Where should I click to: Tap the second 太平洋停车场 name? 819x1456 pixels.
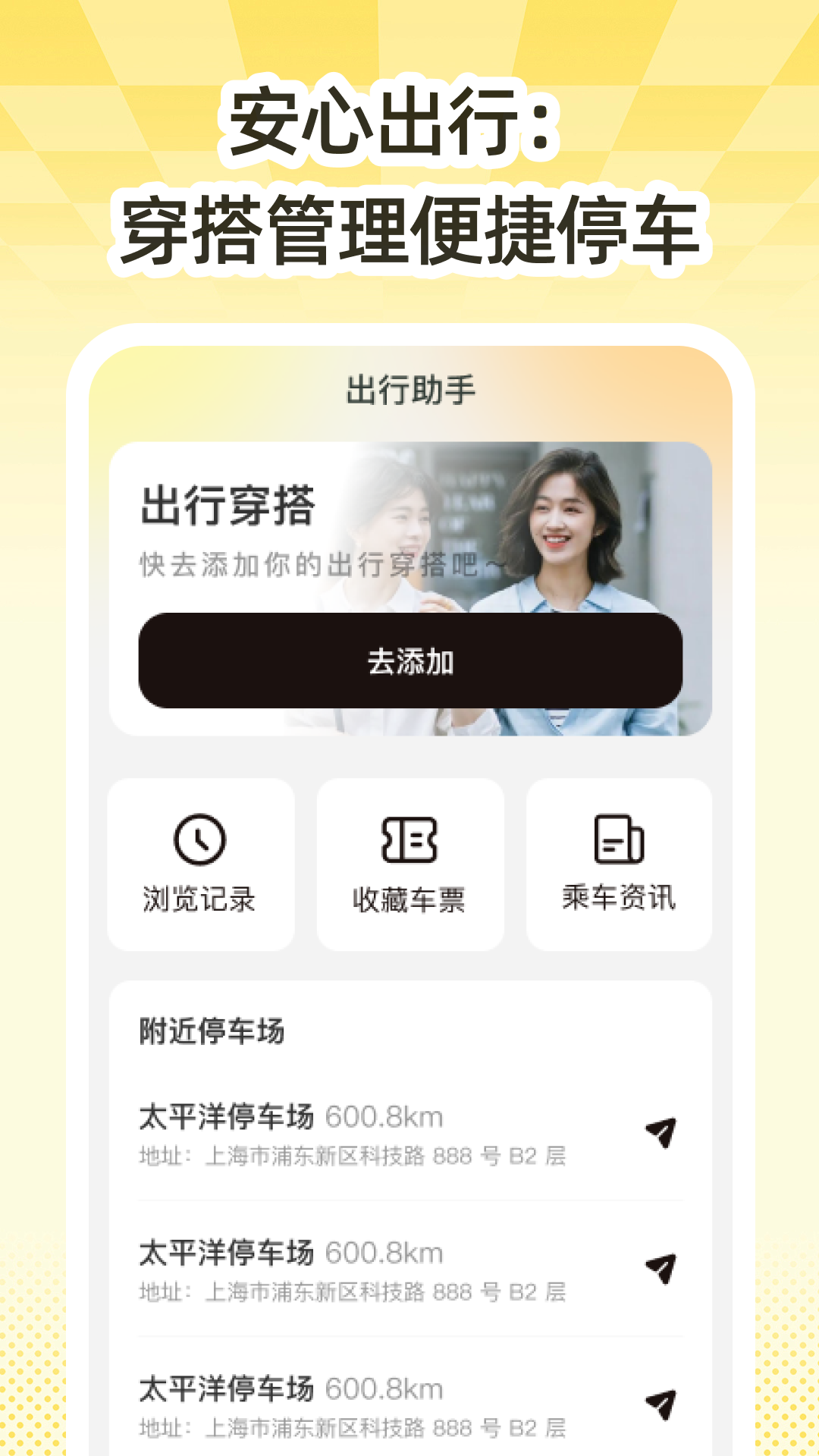tap(227, 1250)
